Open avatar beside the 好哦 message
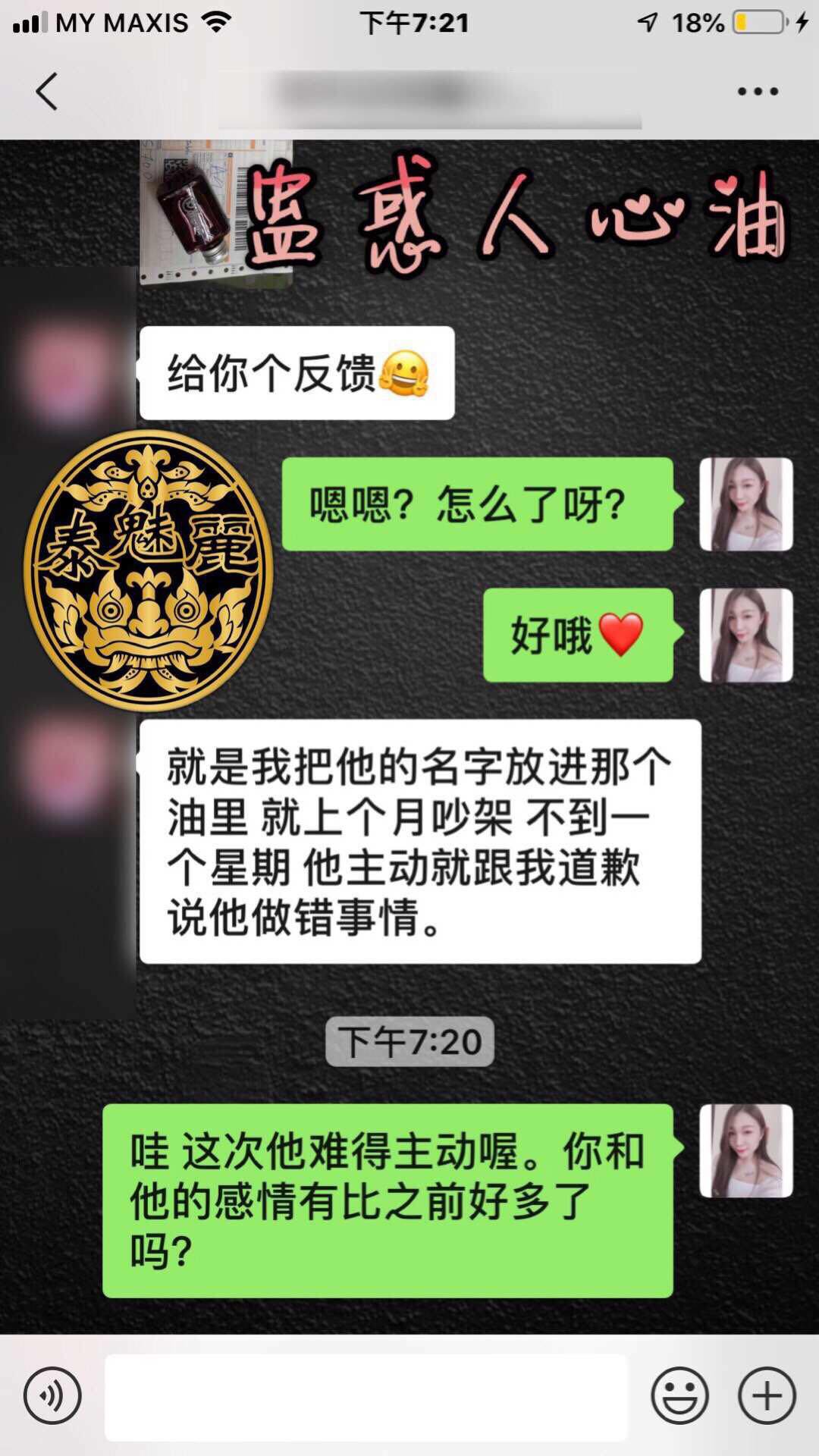Screen dimensions: 819x1456 click(x=746, y=635)
